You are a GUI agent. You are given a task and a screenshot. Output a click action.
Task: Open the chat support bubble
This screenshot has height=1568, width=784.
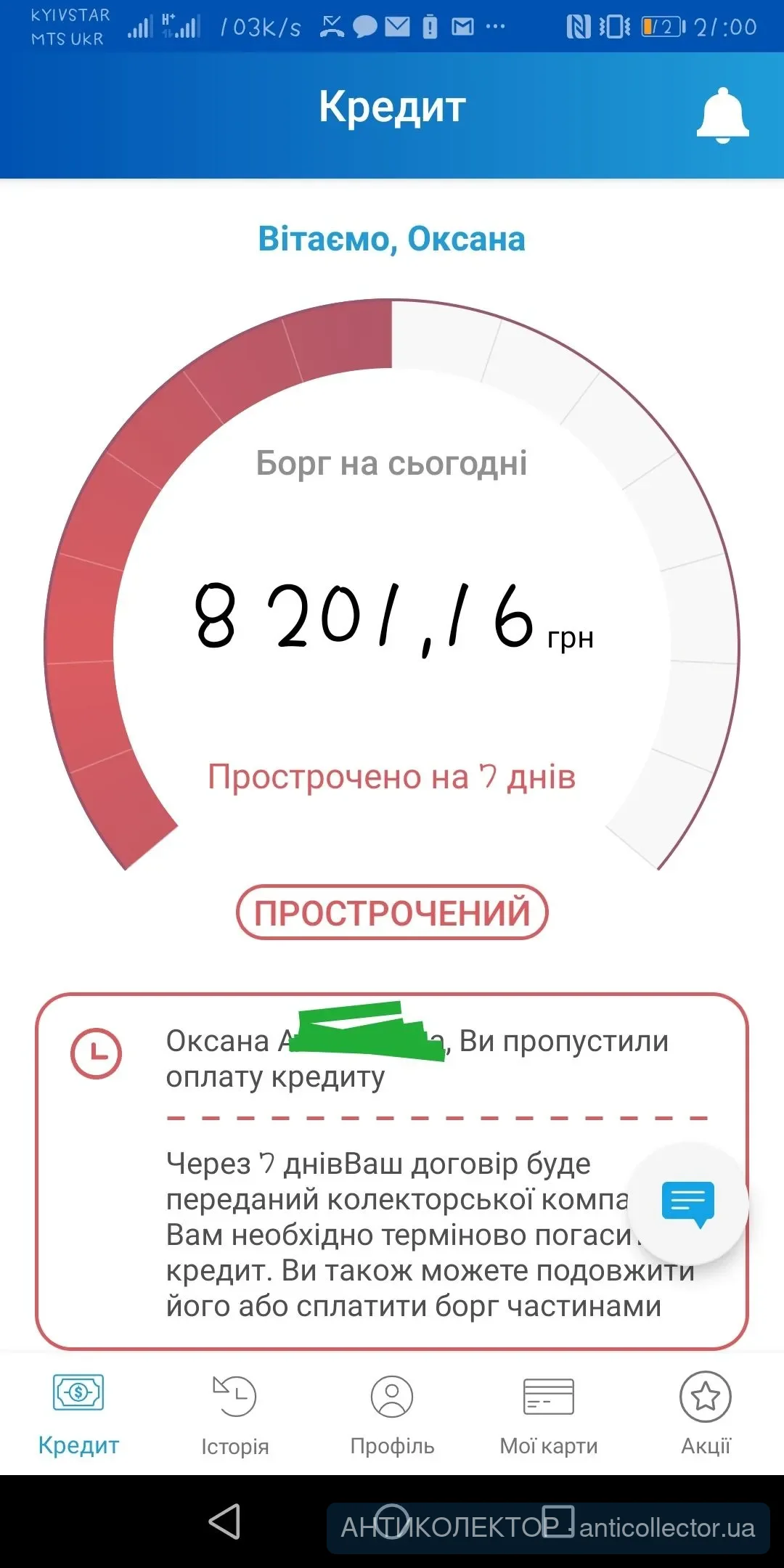687,1204
